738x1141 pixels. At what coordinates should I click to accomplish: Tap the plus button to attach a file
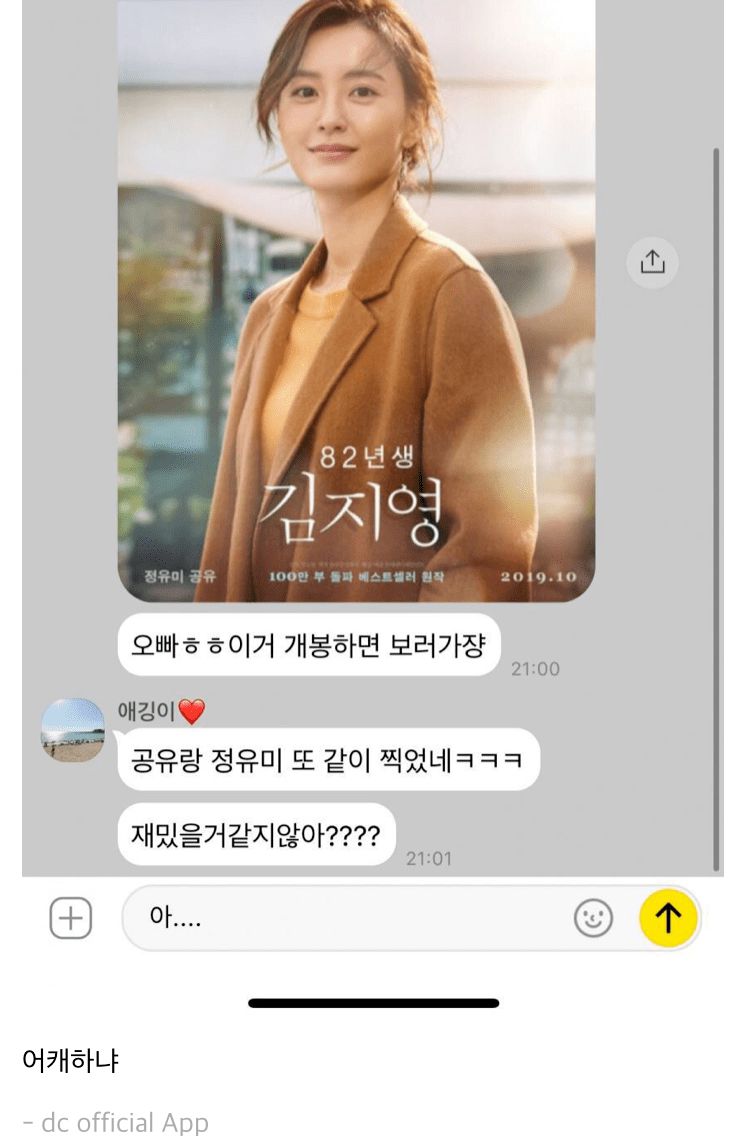[x=70, y=917]
